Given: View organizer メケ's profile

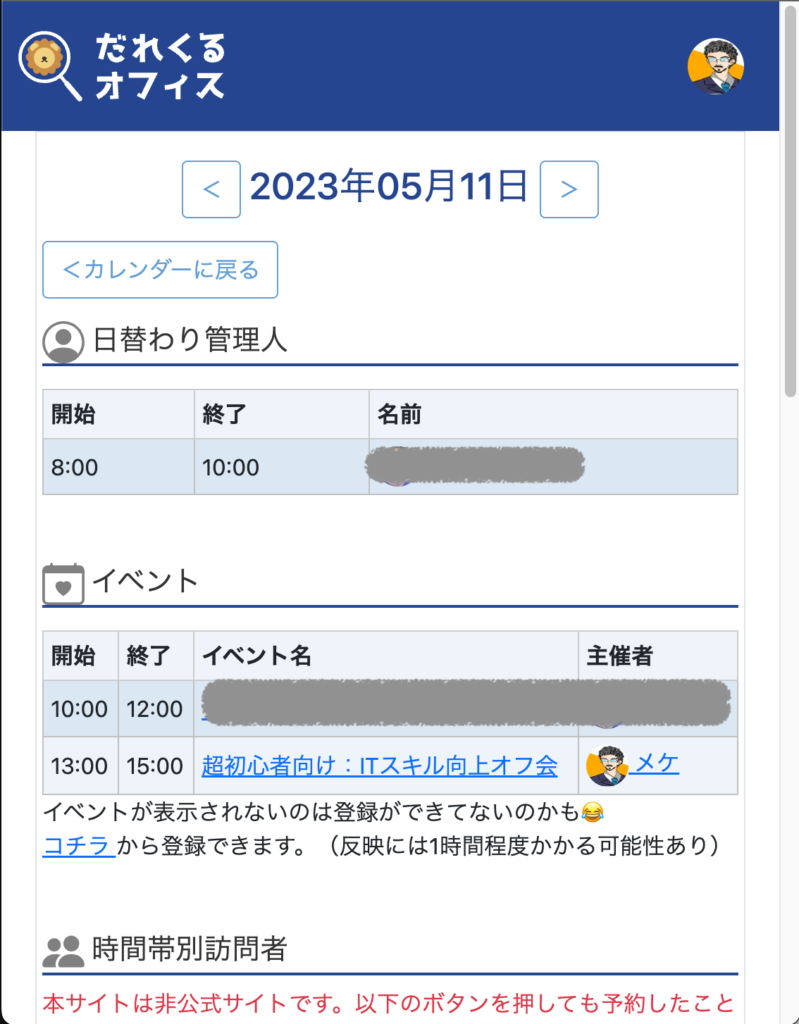Looking at the screenshot, I should click(x=657, y=765).
